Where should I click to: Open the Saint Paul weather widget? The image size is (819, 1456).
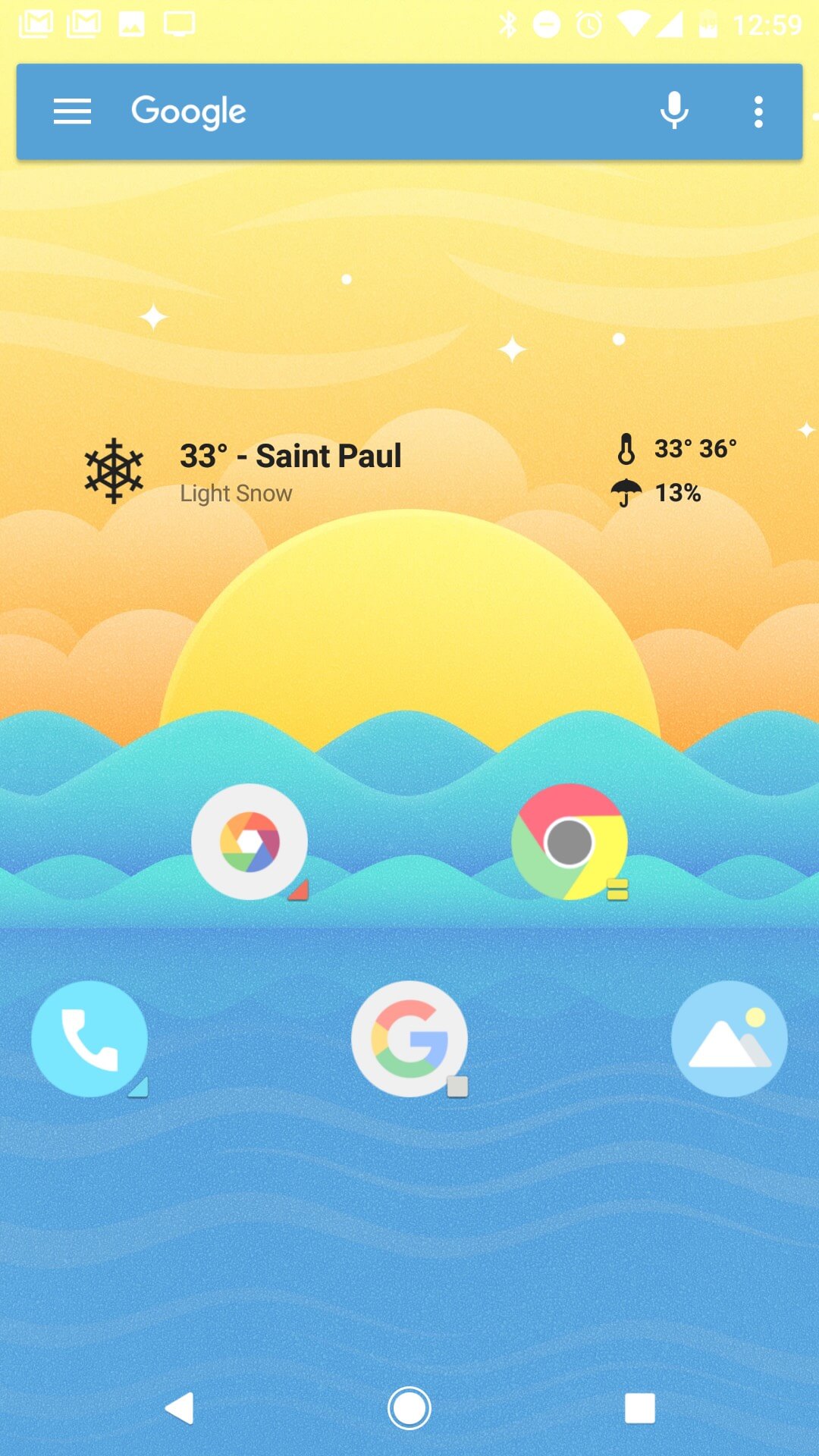(x=409, y=472)
